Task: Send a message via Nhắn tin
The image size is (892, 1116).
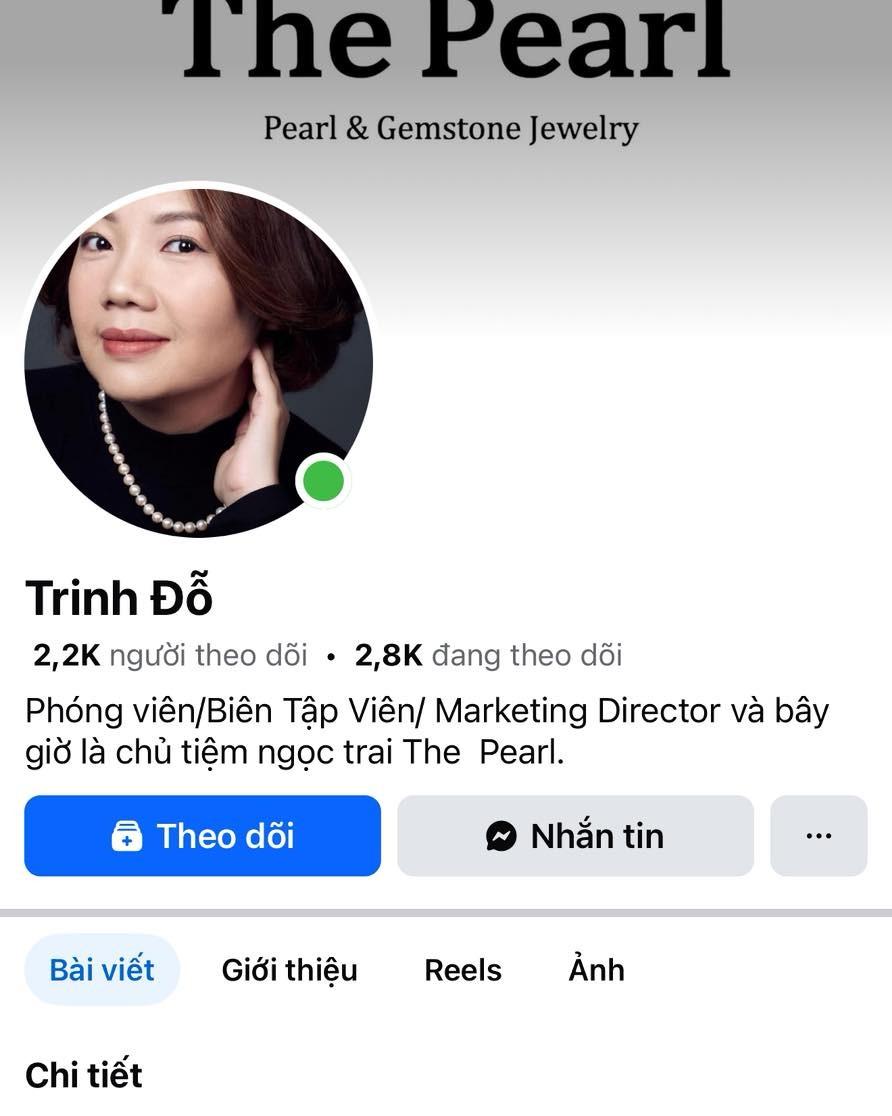Action: click(x=575, y=836)
